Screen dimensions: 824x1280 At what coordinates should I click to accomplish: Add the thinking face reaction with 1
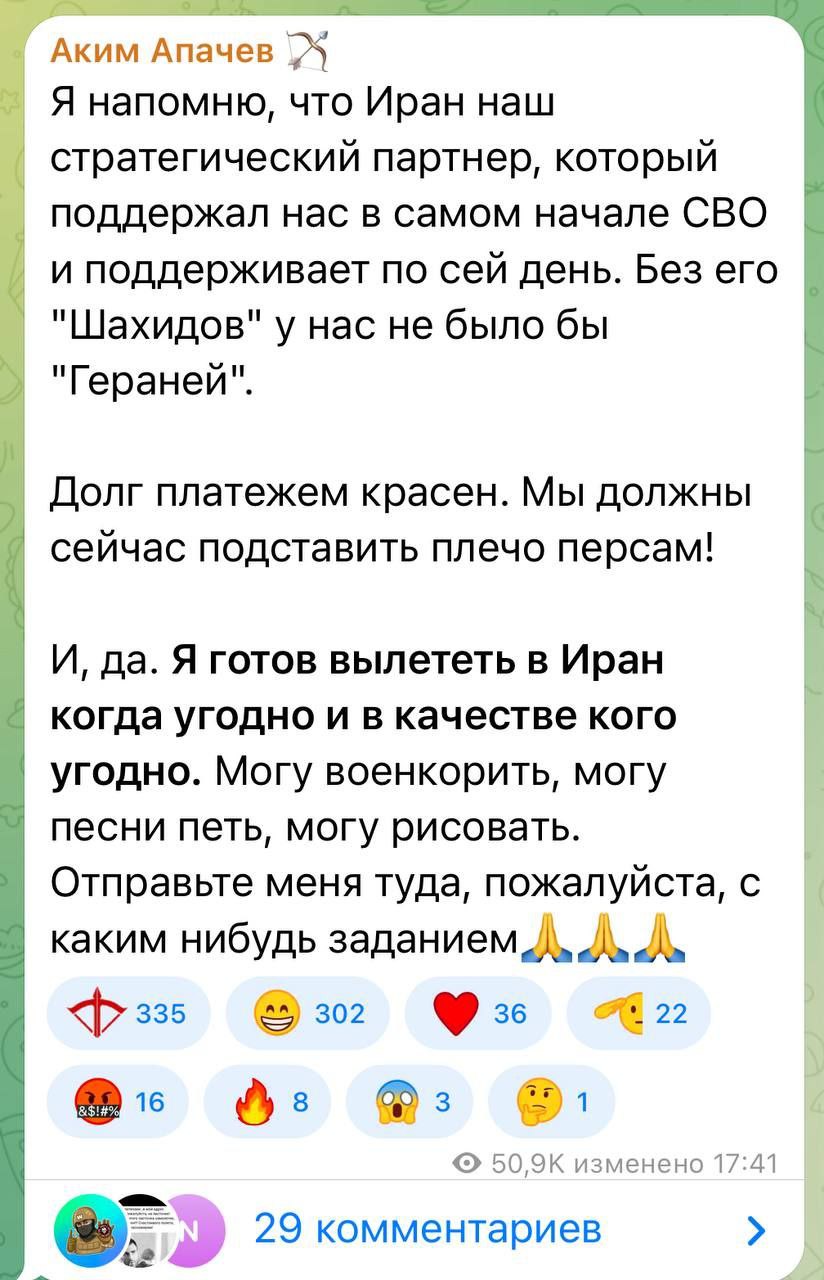click(x=550, y=1102)
